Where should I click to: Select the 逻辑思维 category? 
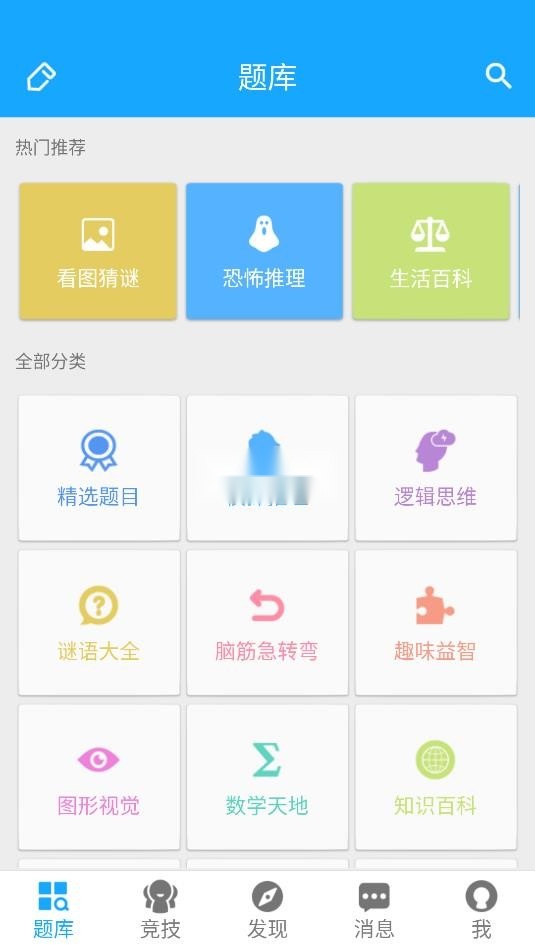436,468
